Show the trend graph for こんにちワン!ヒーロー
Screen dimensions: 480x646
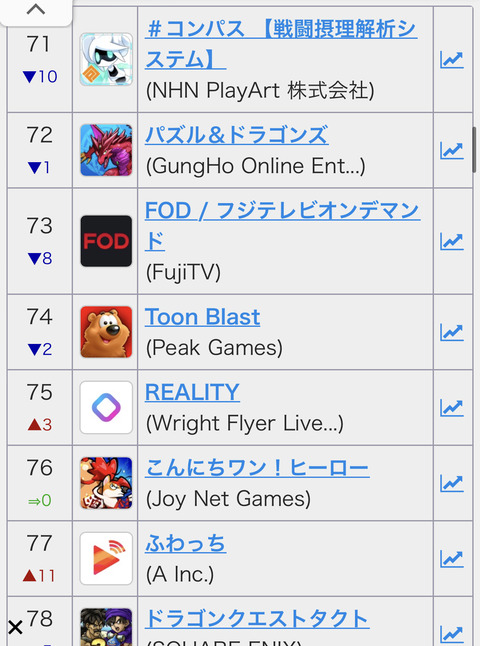coord(452,483)
